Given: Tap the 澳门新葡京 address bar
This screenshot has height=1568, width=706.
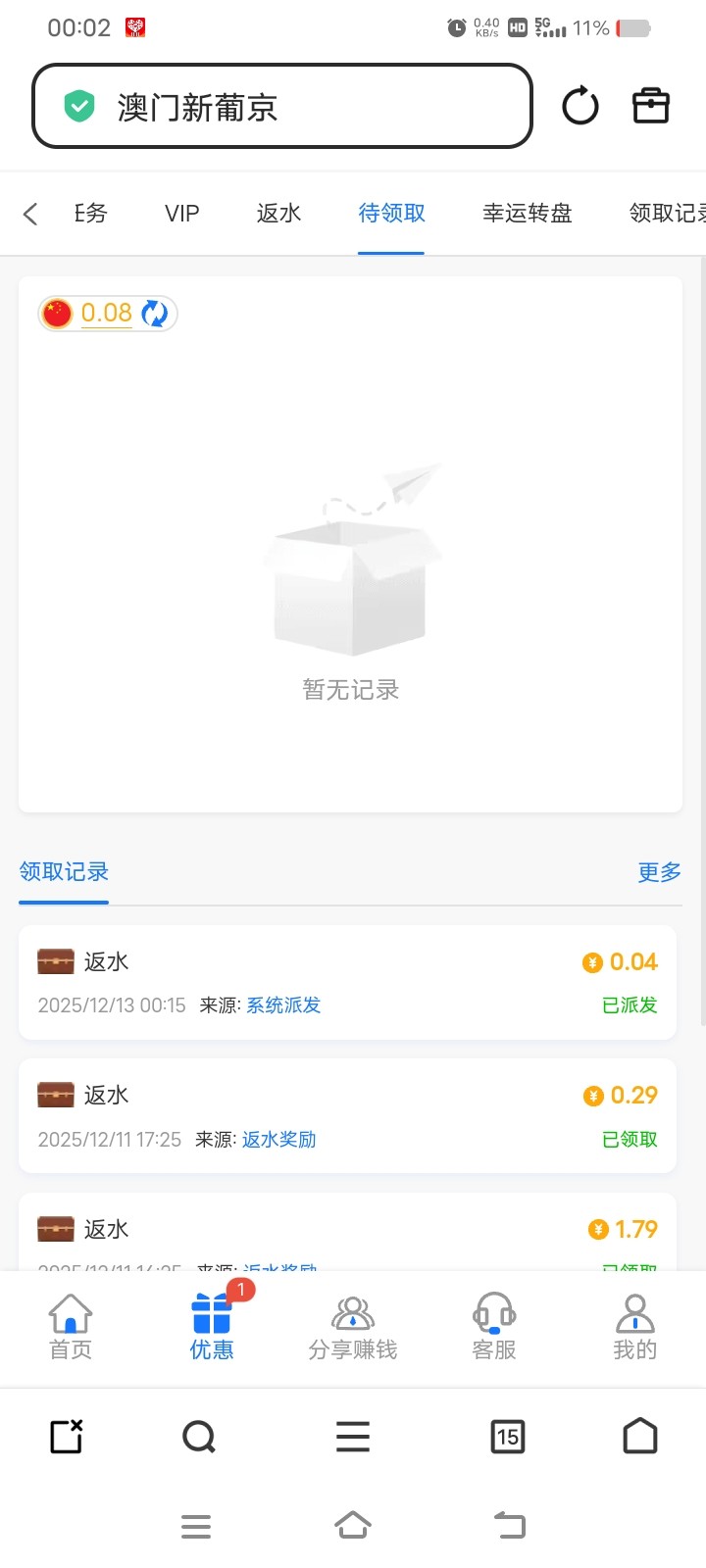Looking at the screenshot, I should 282,107.
